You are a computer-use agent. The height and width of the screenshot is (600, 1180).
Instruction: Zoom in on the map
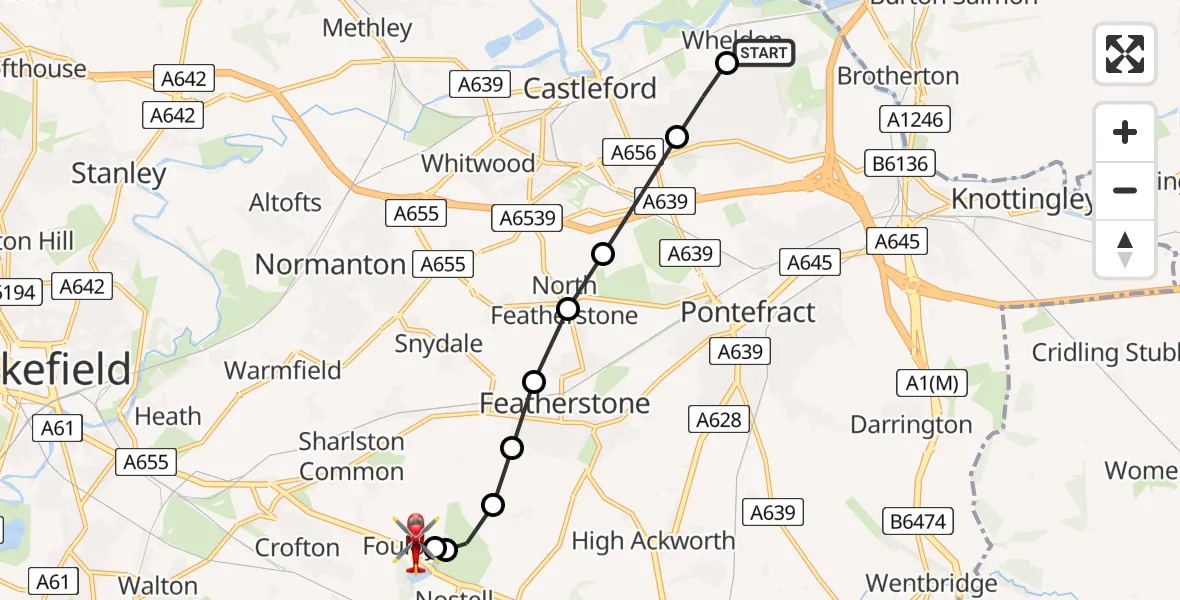click(x=1125, y=132)
